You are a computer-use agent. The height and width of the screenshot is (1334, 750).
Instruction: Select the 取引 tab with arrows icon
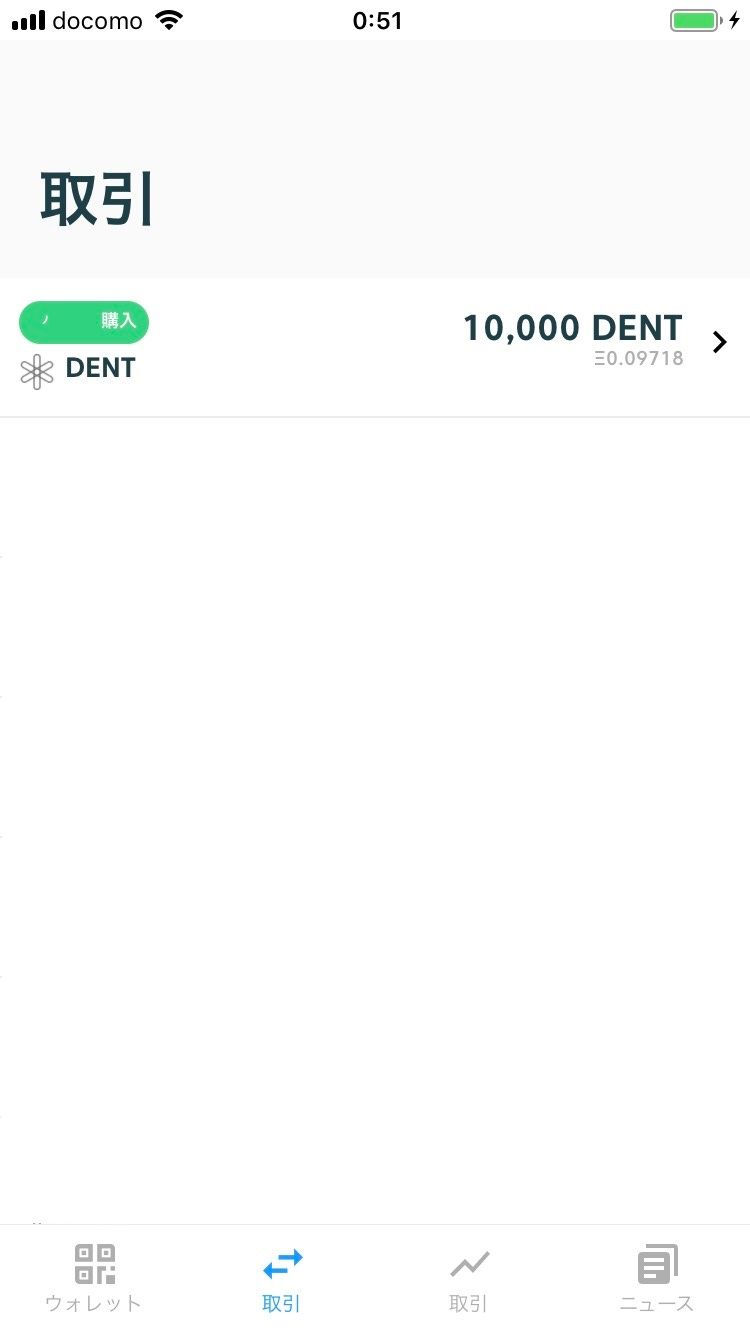pyautogui.click(x=282, y=1278)
